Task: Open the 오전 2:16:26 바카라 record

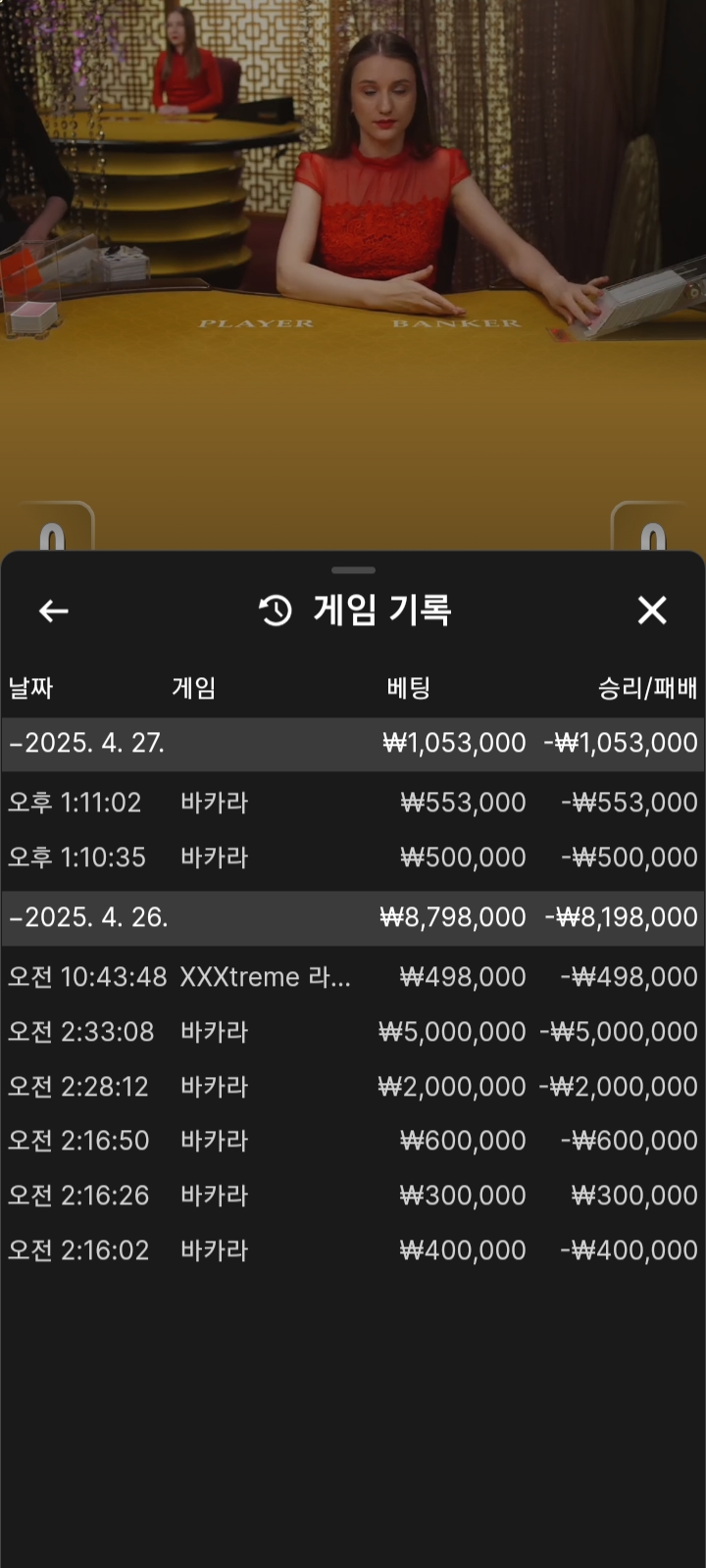Action: pos(353,1196)
